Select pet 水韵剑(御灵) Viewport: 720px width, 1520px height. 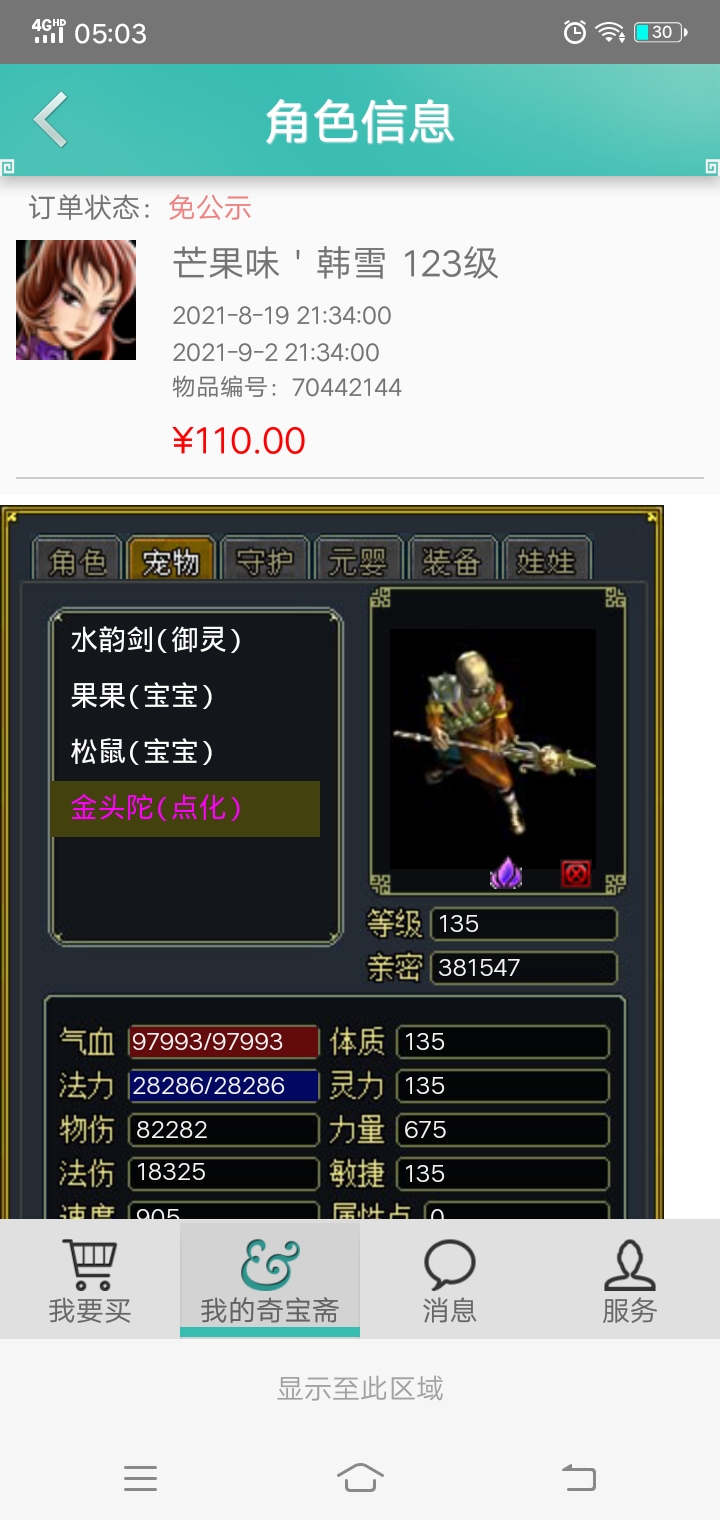(x=156, y=640)
